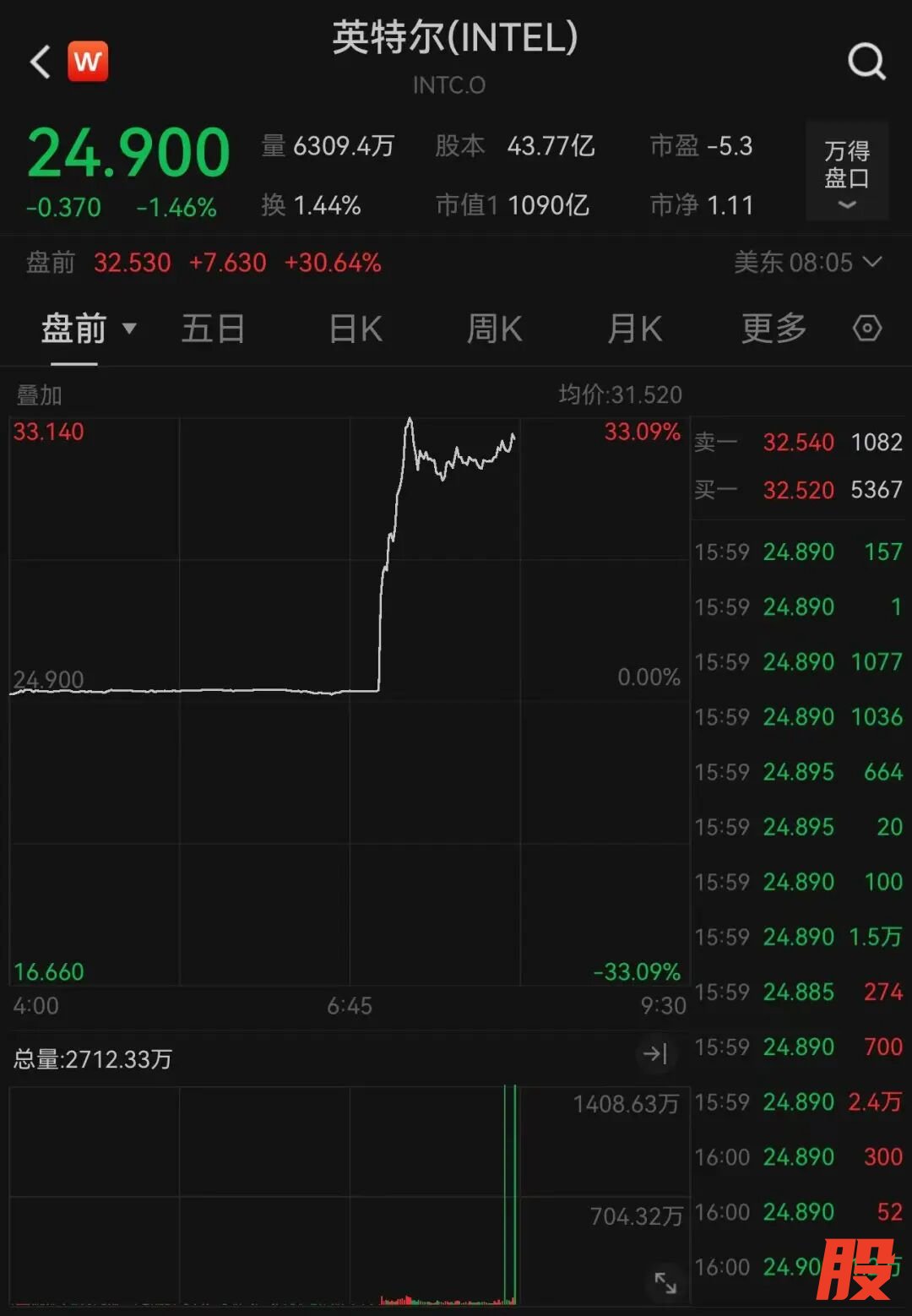Tap 叠加 to overlay another stock
The width and height of the screenshot is (912, 1316).
[x=39, y=394]
